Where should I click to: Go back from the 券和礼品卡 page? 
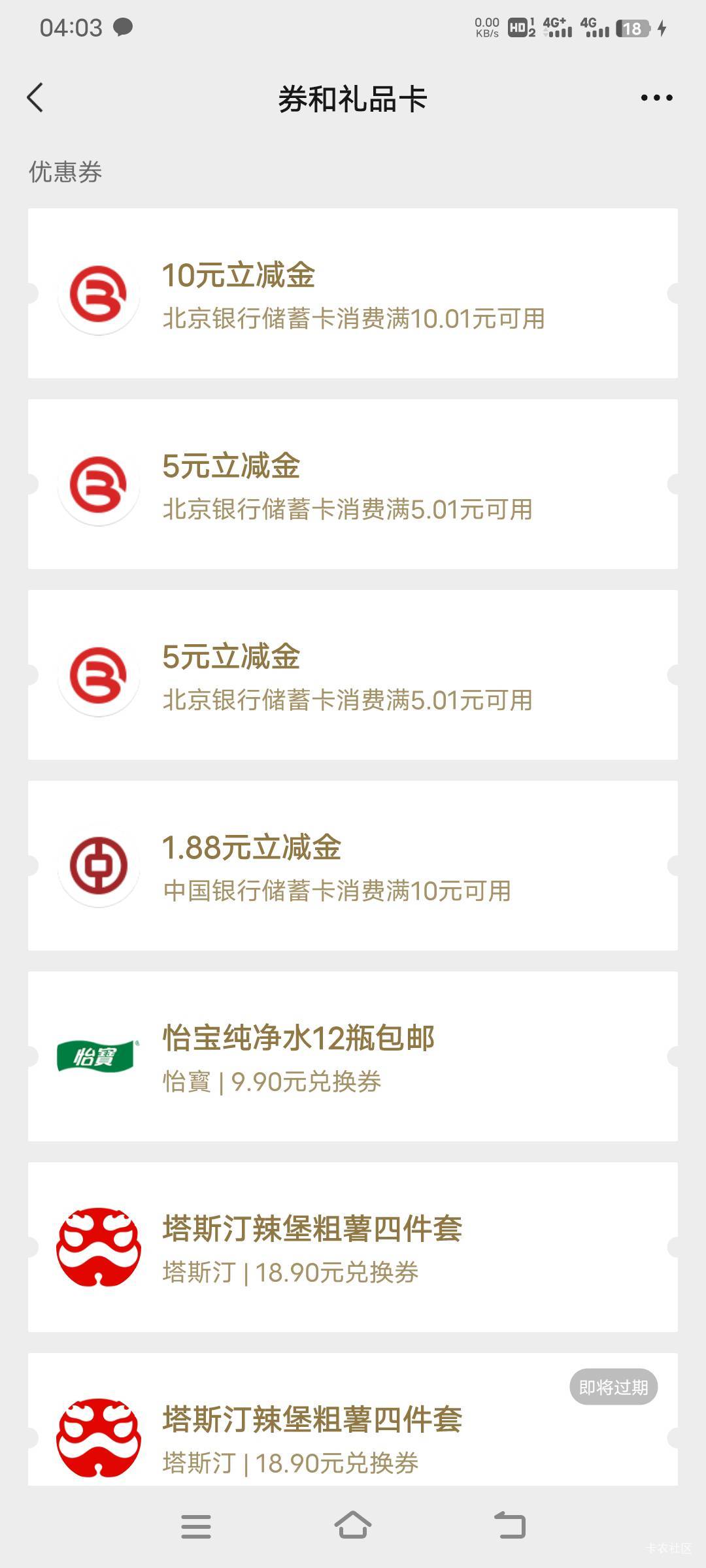(35, 98)
